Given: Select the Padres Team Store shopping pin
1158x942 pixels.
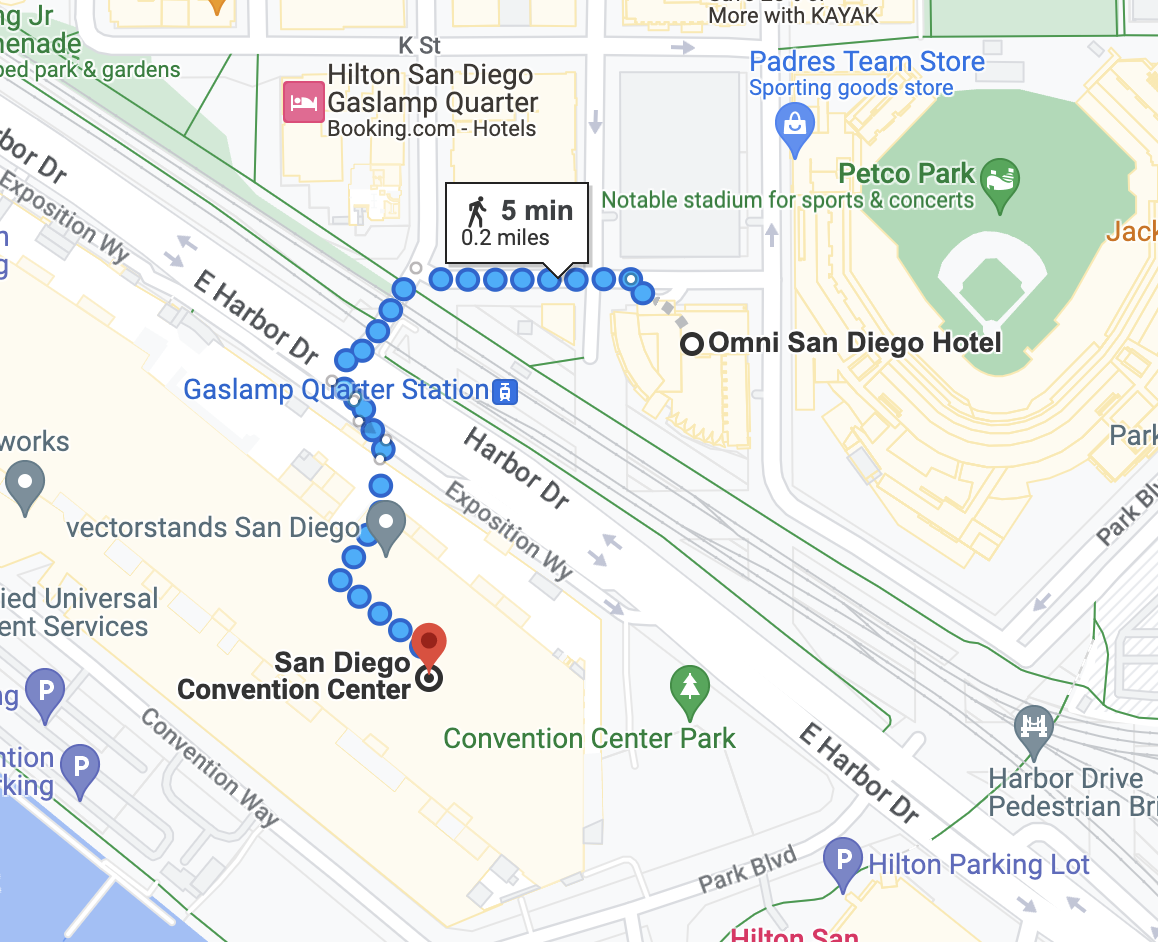Looking at the screenshot, I should [x=795, y=127].
